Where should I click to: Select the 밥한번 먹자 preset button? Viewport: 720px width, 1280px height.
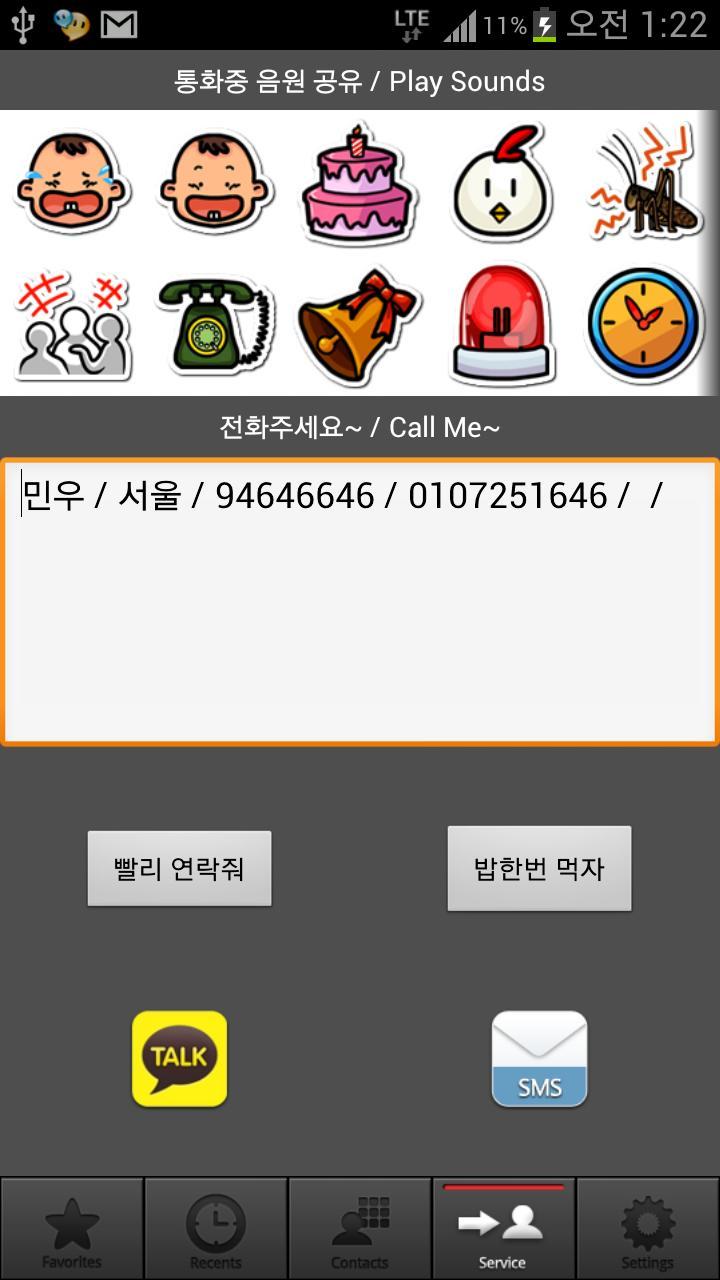[539, 868]
